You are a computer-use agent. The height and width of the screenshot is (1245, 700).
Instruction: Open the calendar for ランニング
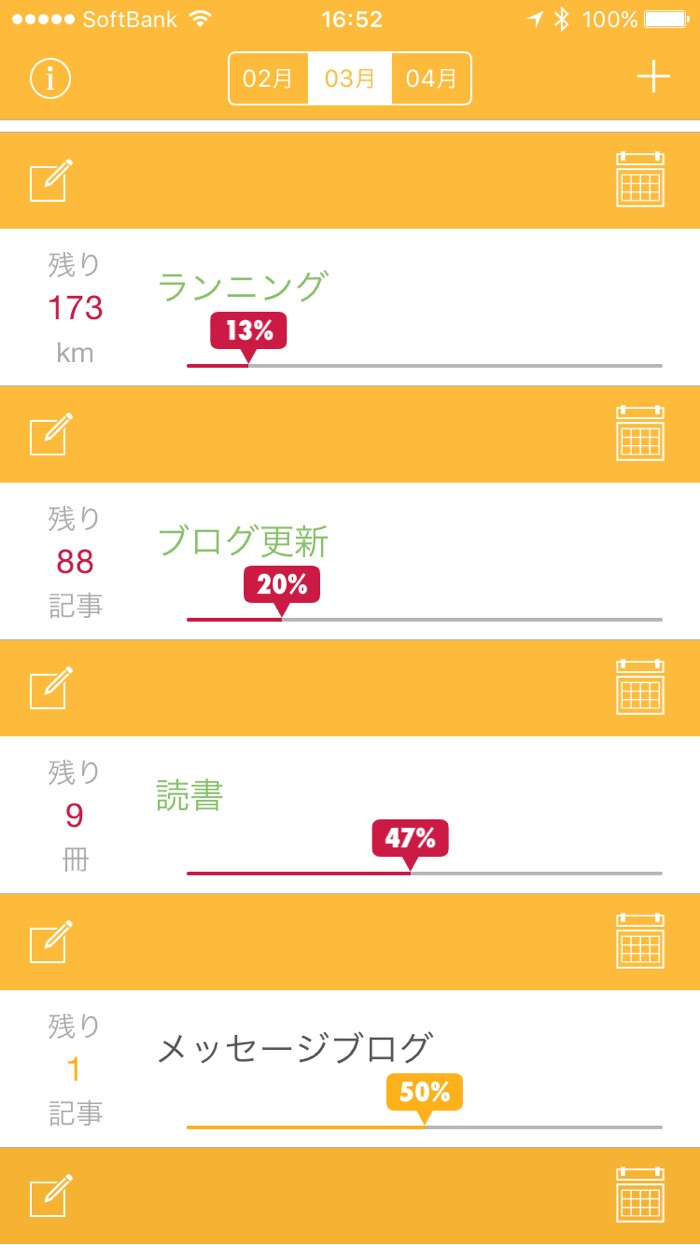(x=640, y=180)
